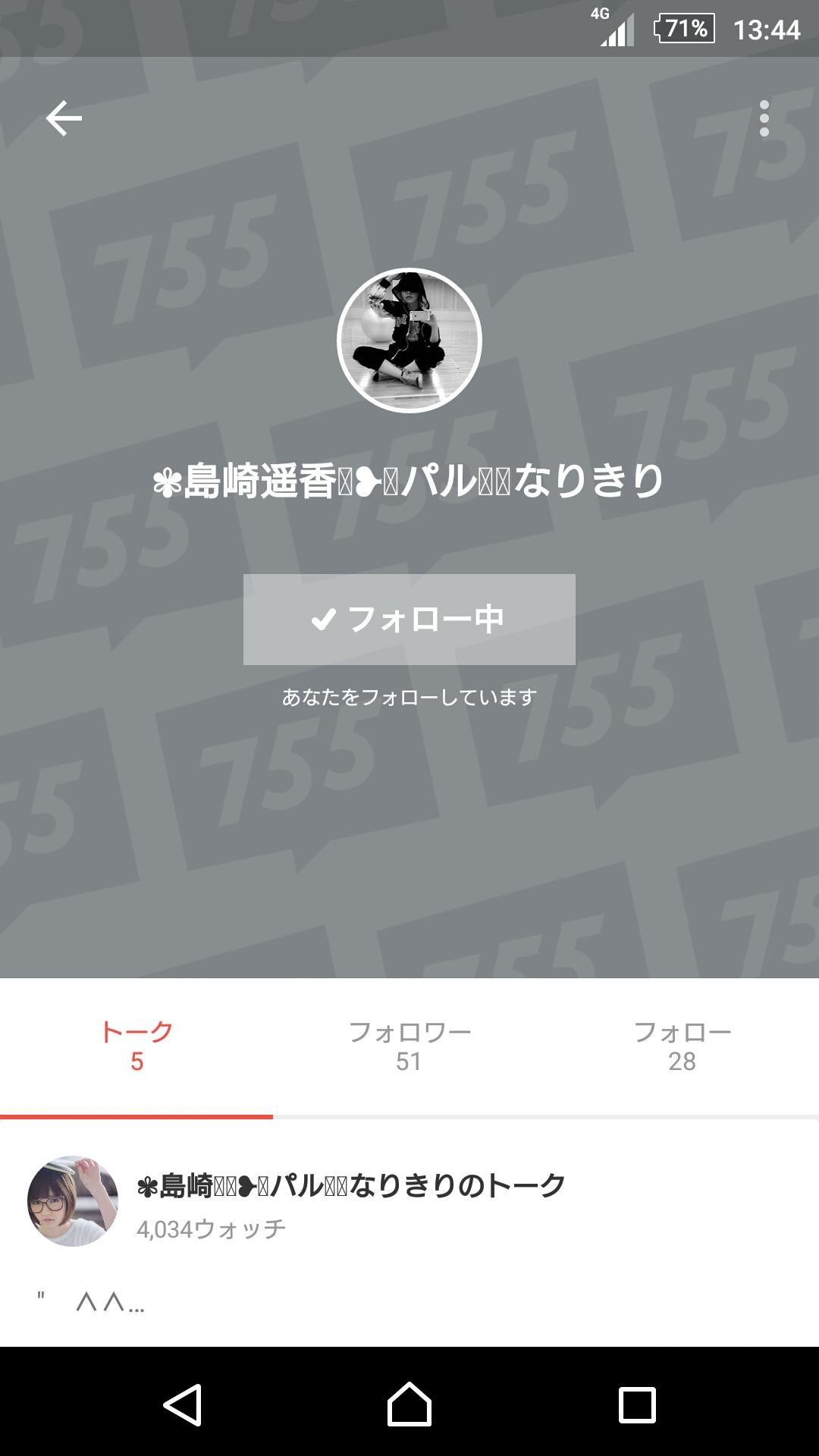Tap the checkmark inside the follow button
Viewport: 819px width, 1456px height.
322,620
